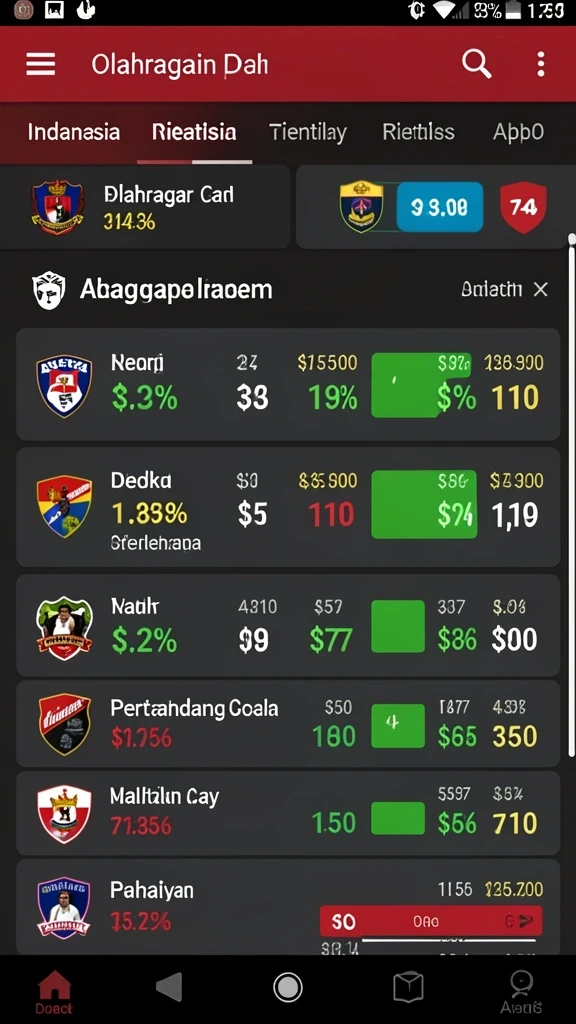The image size is (576, 1024).
Task: Tap the red SO bar in Pahaiyan row
Action: click(x=431, y=921)
